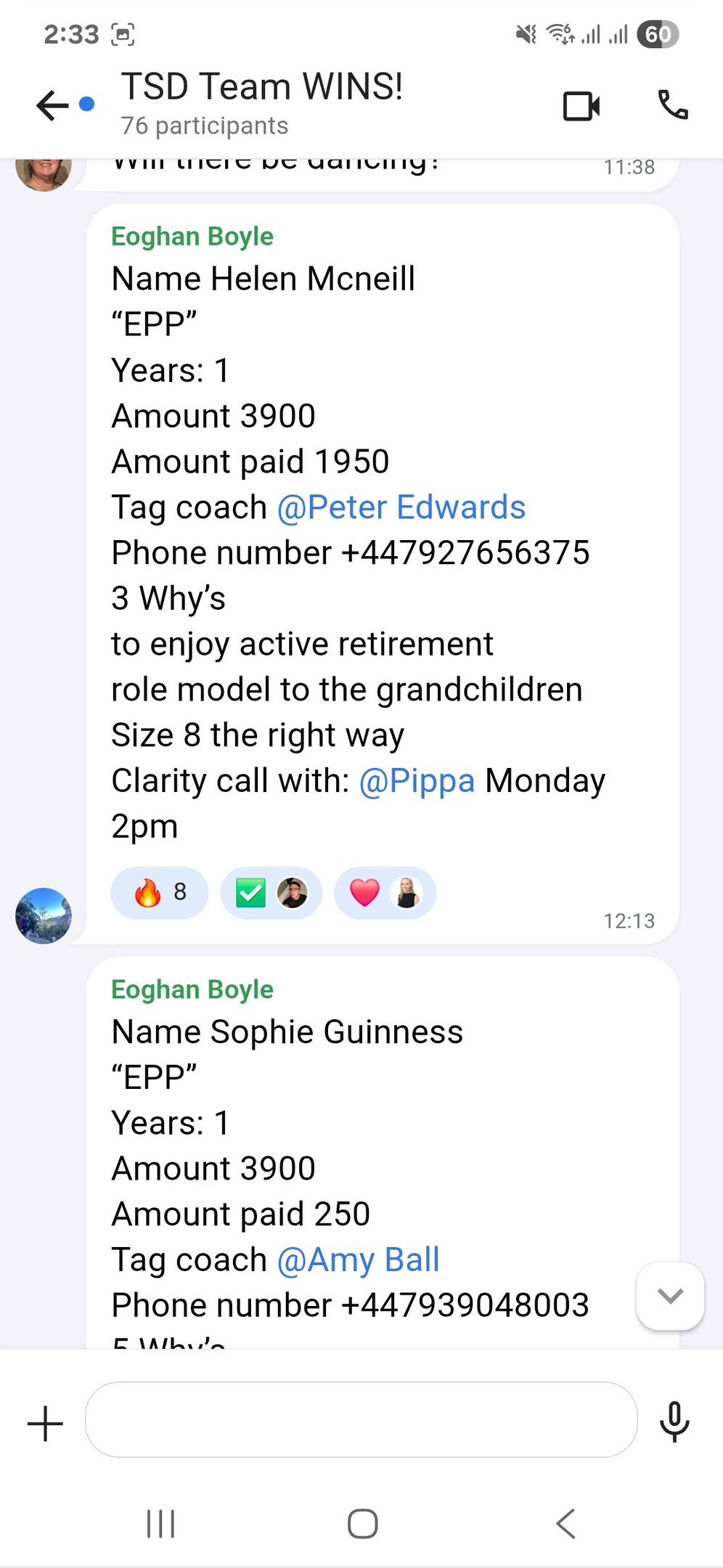Image resolution: width=723 pixels, height=1568 pixels.
Task: Go back from the chat
Action: (52, 105)
